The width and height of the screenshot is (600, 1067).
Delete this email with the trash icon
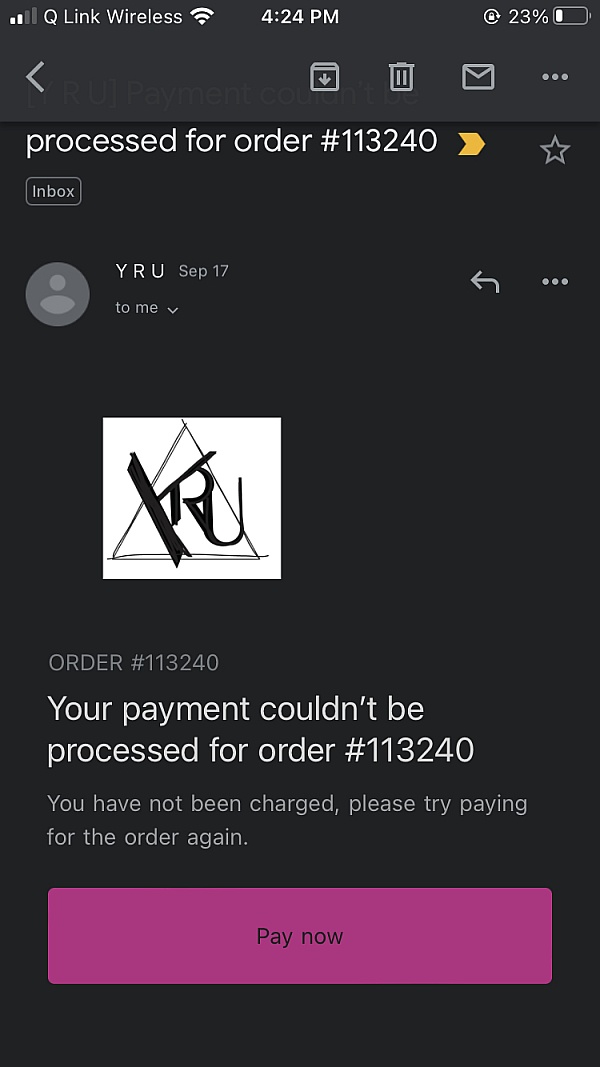pos(401,76)
